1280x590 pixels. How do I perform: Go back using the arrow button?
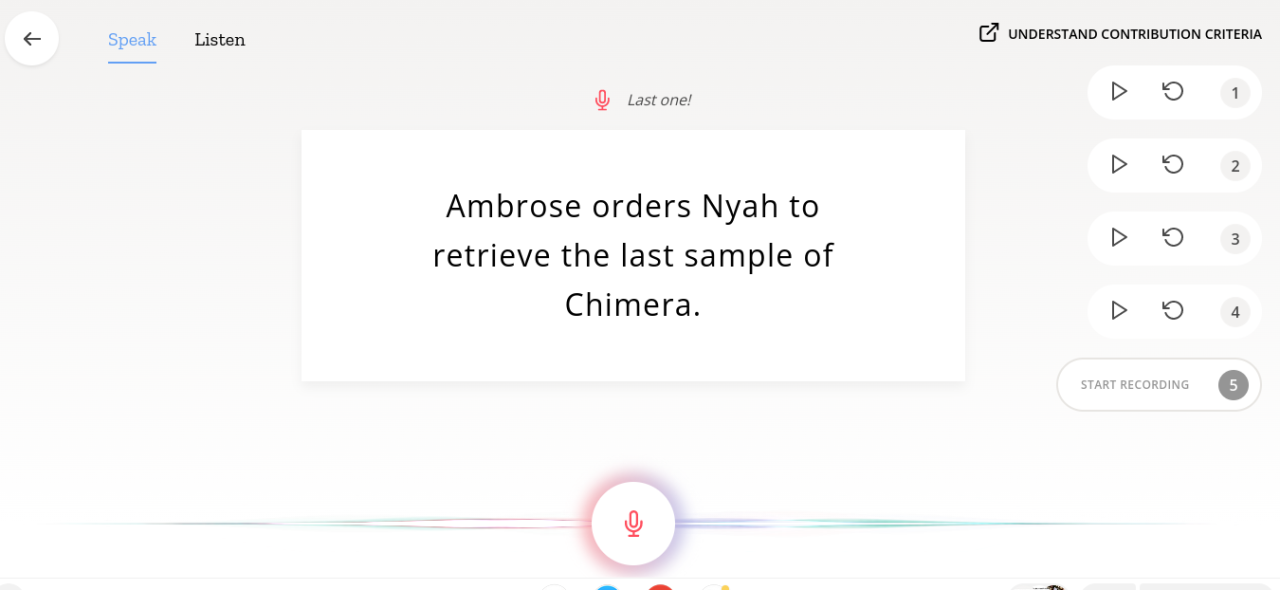click(32, 39)
